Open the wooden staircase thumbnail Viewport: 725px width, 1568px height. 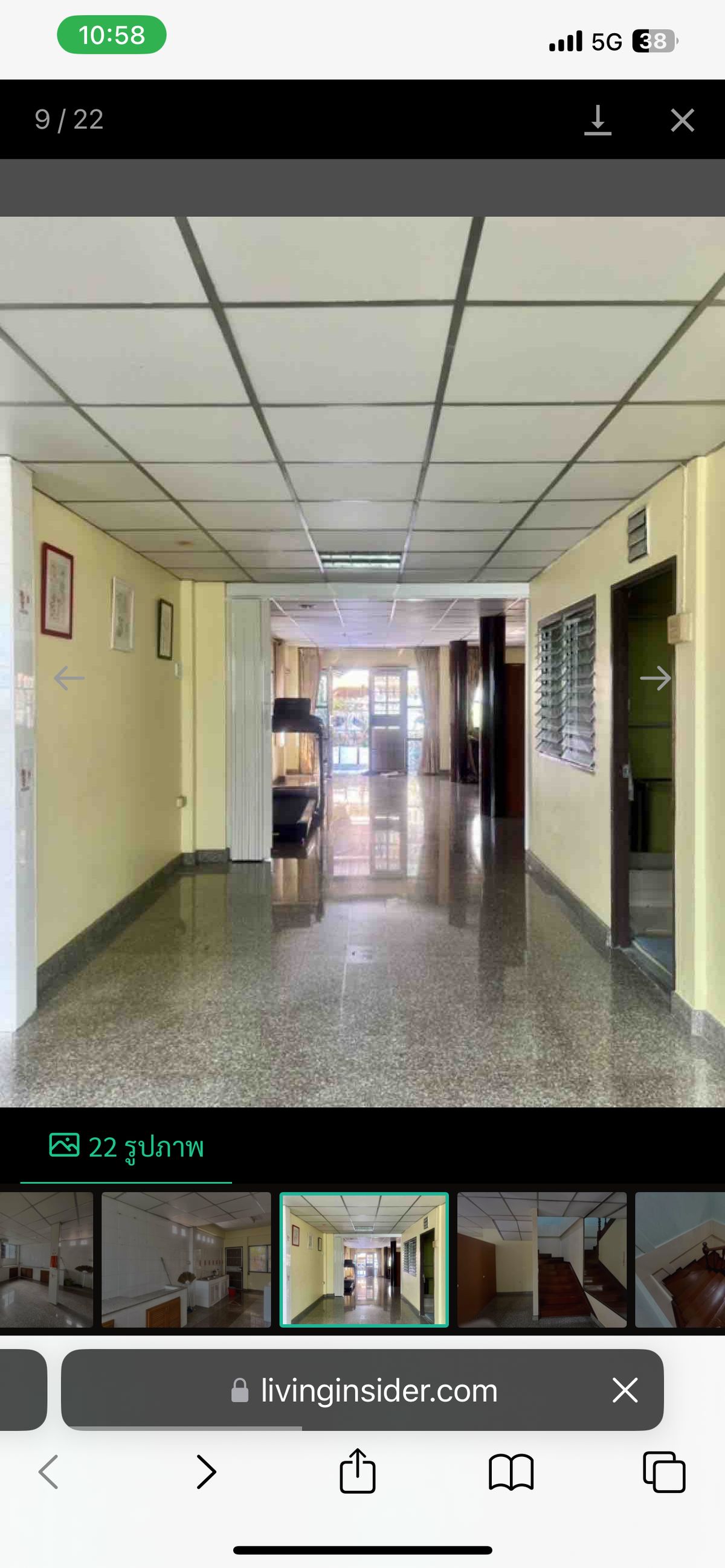click(x=541, y=1260)
